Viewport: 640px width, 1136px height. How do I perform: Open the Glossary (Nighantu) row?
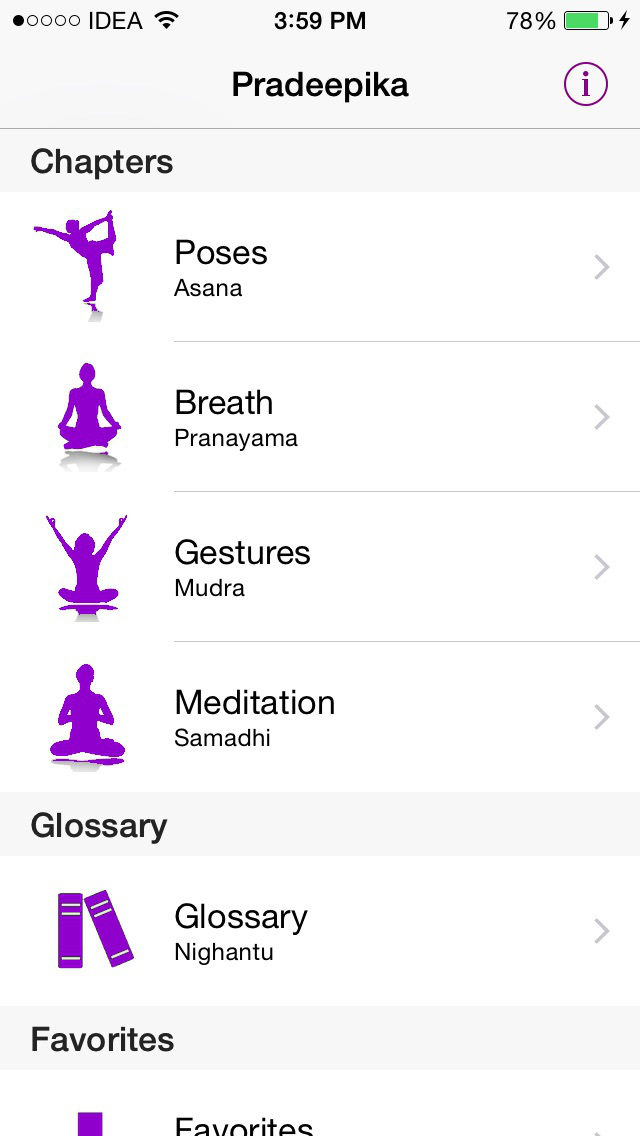[320, 931]
